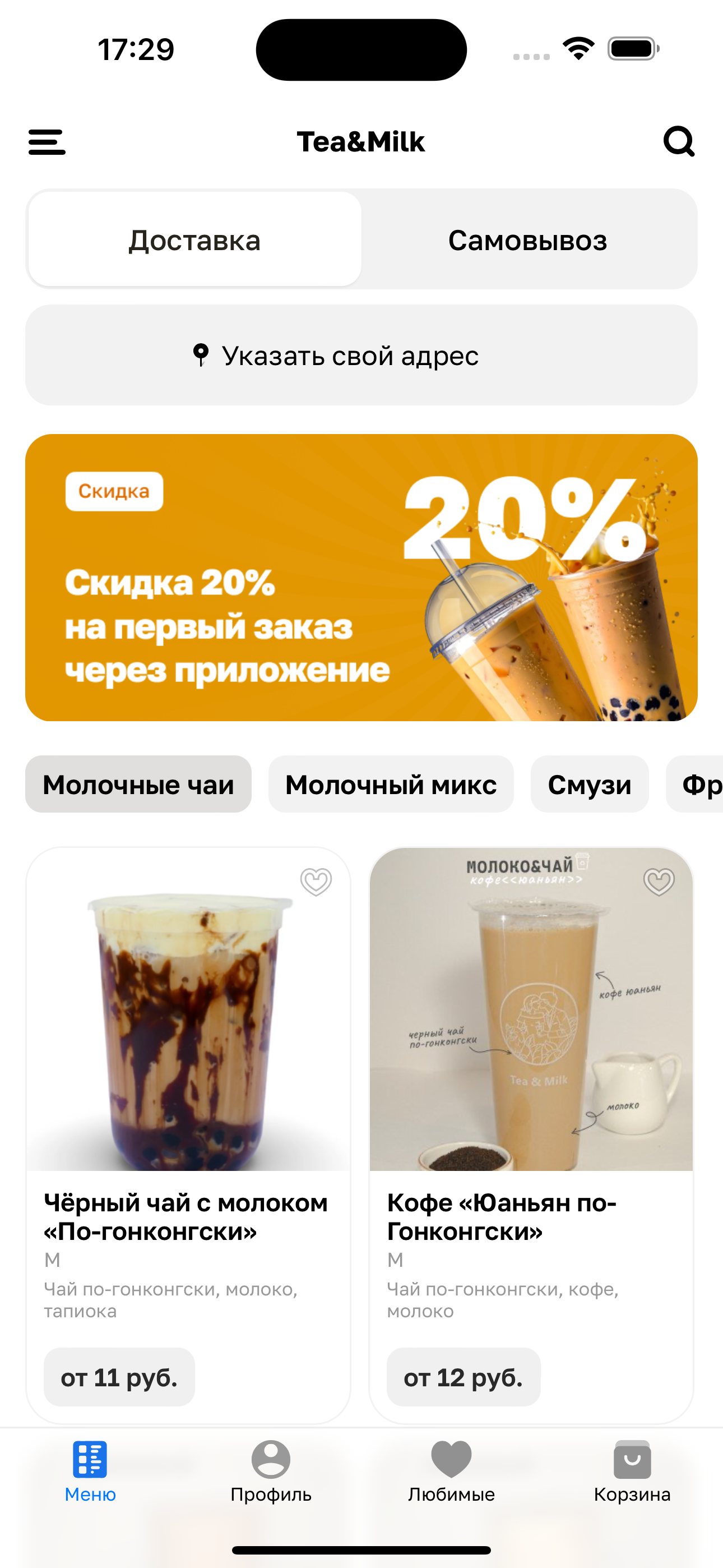
Task: Switch to the Профиль tab
Action: [271, 1470]
